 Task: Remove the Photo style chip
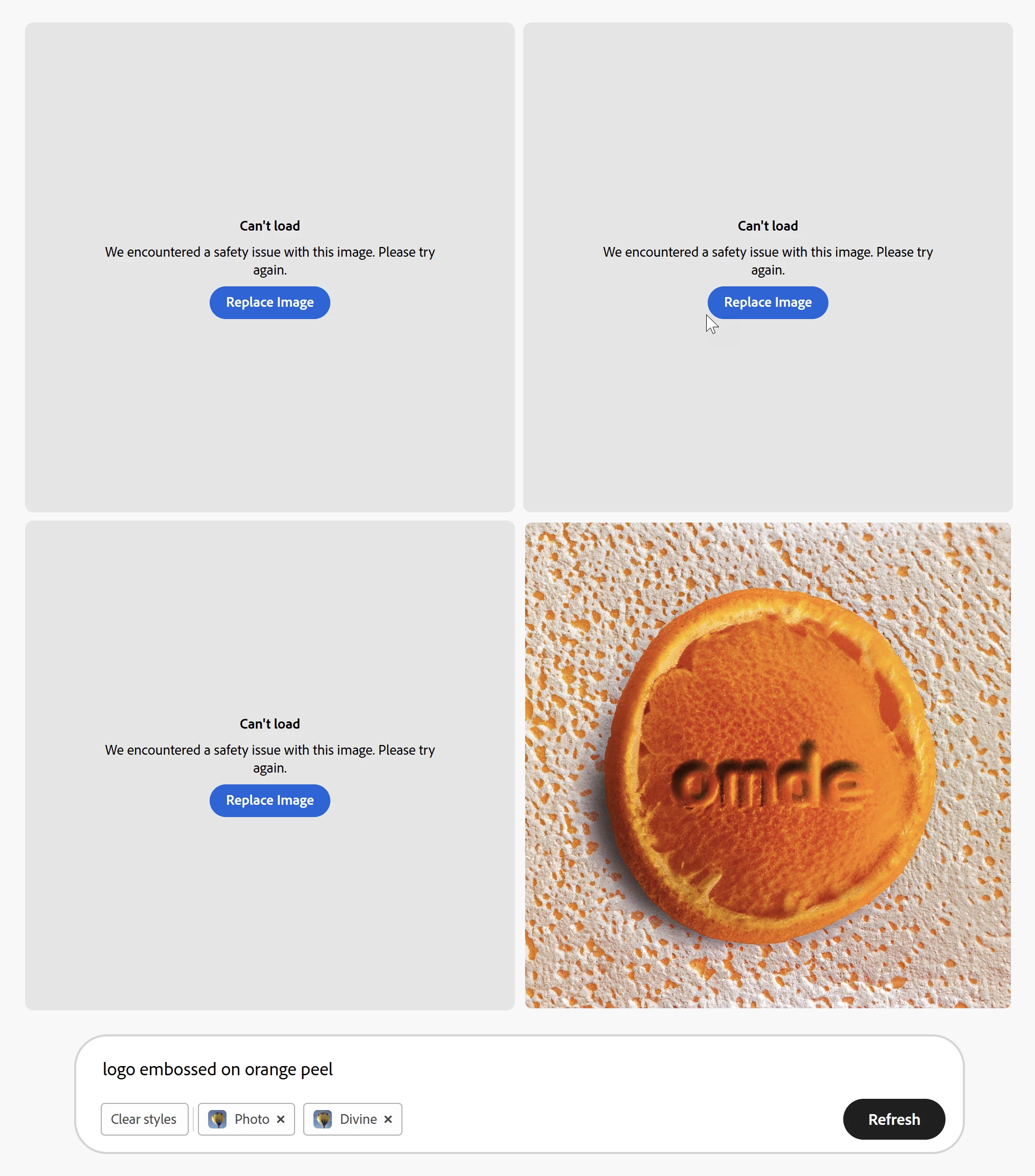coord(281,1119)
